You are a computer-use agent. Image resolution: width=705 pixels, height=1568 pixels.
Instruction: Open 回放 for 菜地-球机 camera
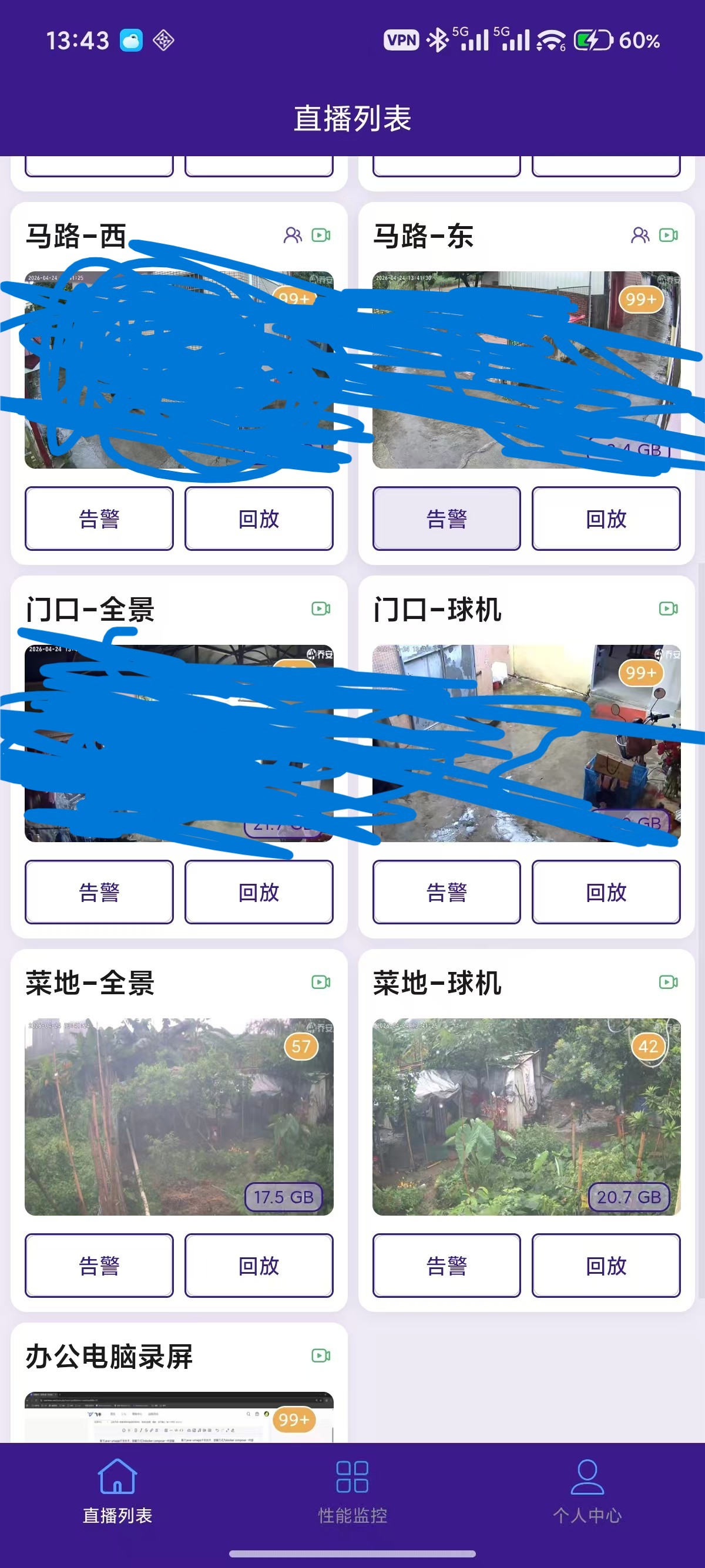[606, 1266]
